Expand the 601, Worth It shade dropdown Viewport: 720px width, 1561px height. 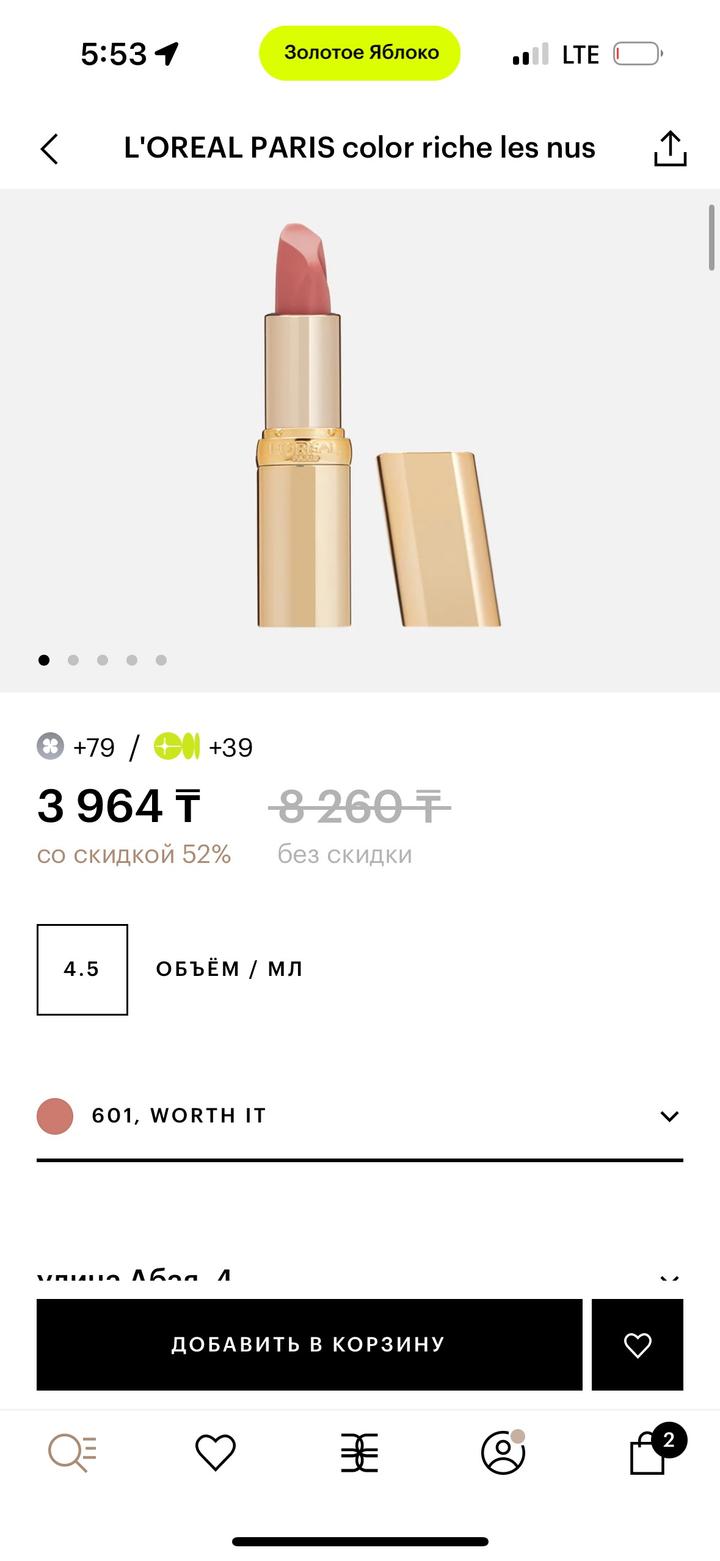click(669, 1116)
